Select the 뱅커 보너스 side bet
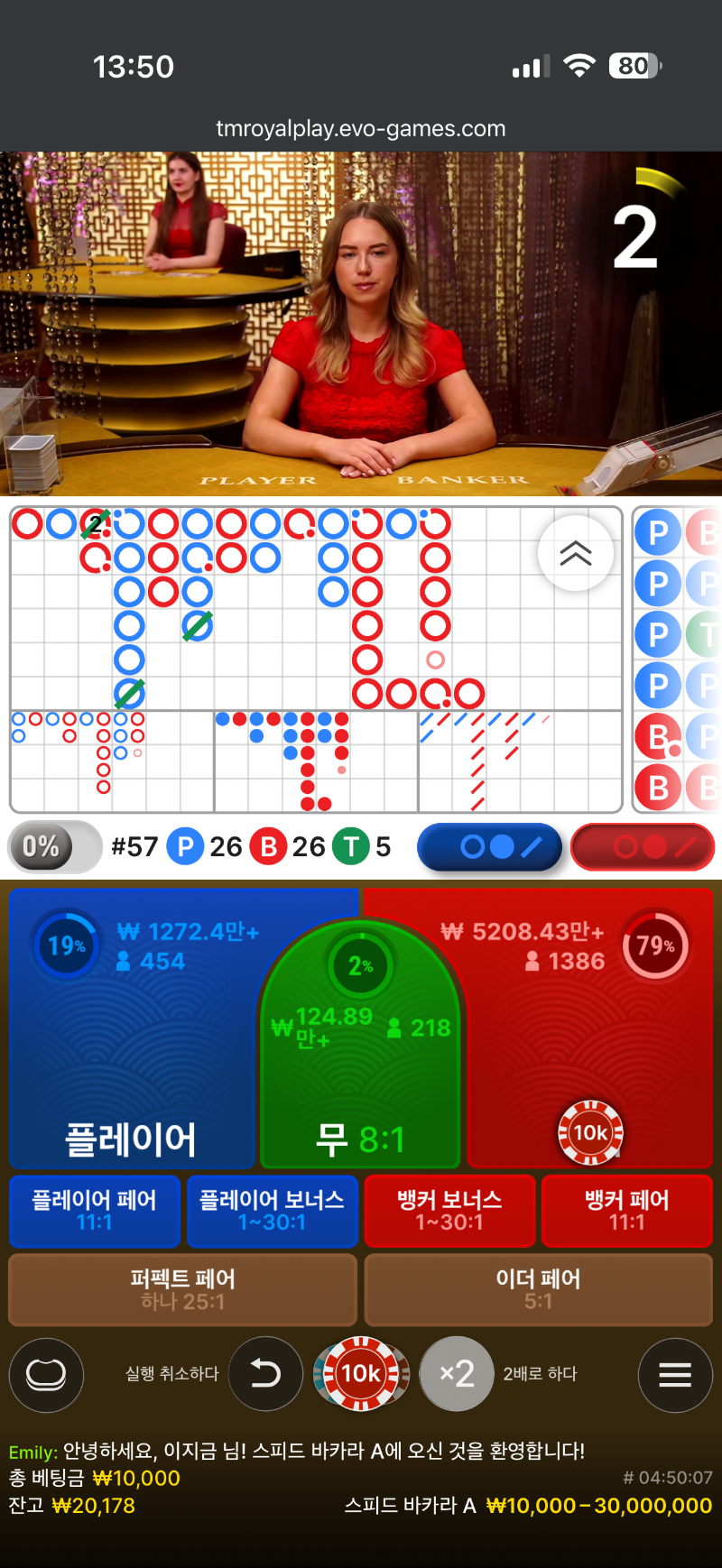The width and height of the screenshot is (722, 1568). point(449,1211)
